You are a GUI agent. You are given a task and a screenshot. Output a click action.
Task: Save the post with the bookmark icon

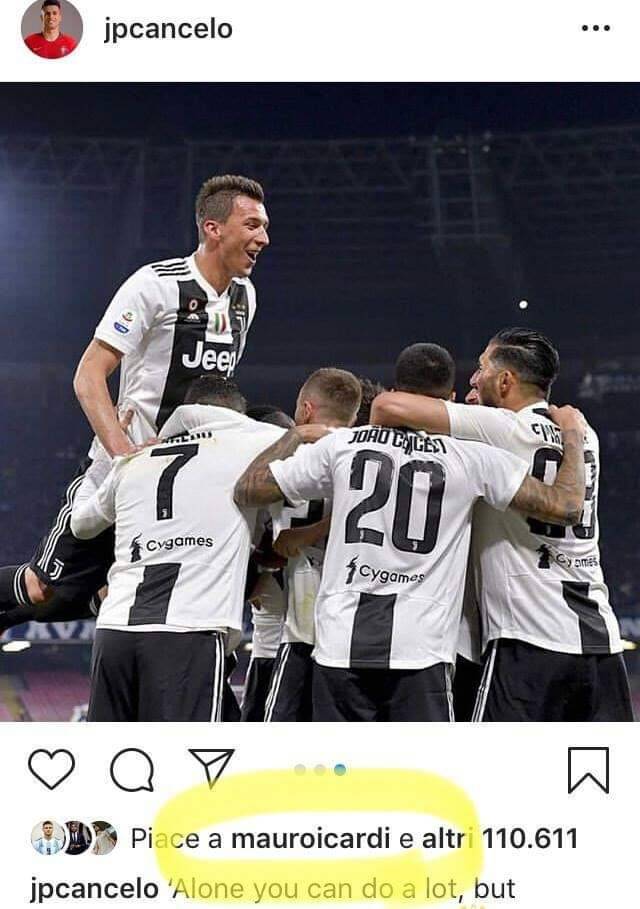(x=588, y=770)
